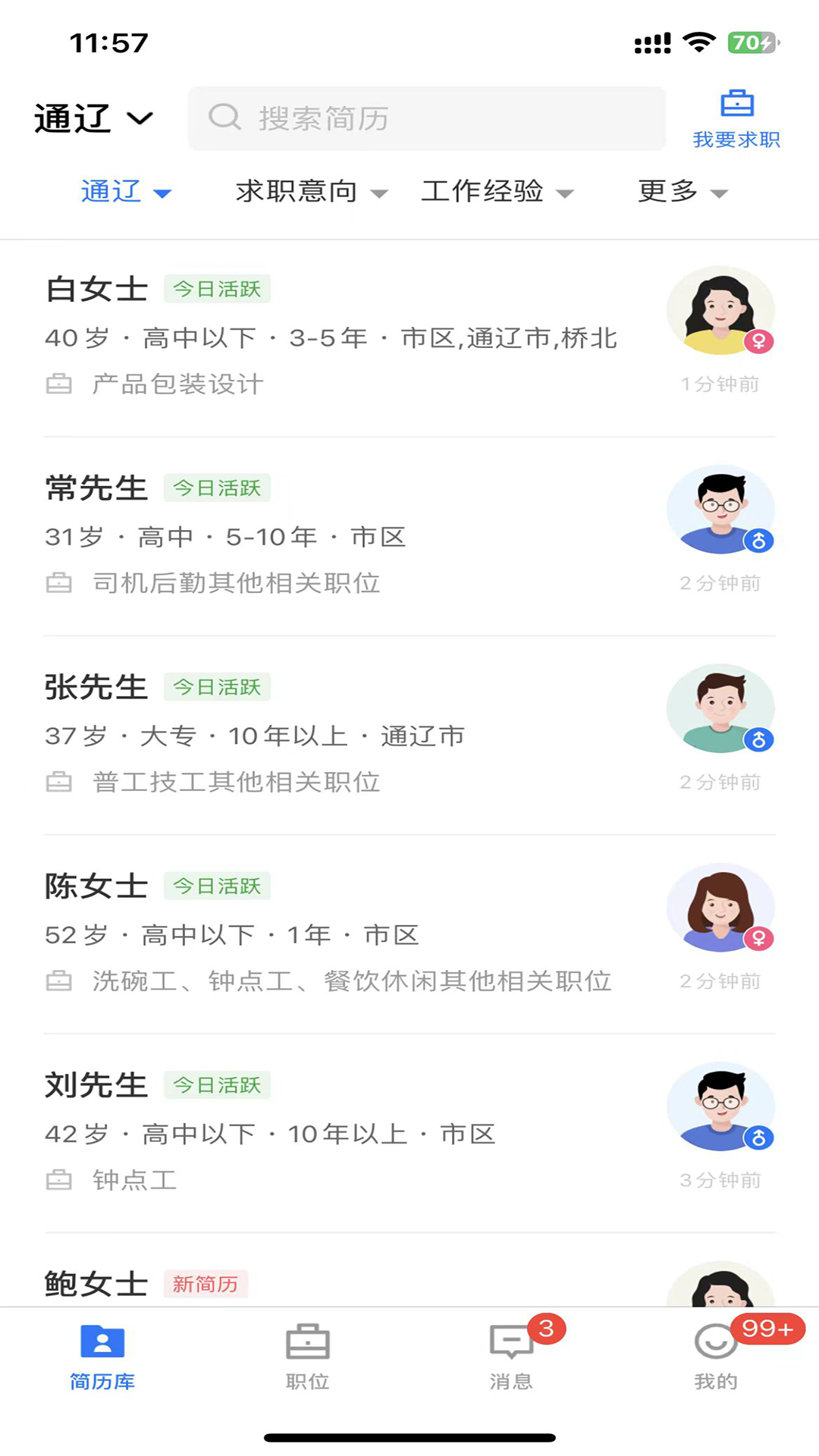Tap the search magnifier icon

pyautogui.click(x=224, y=118)
